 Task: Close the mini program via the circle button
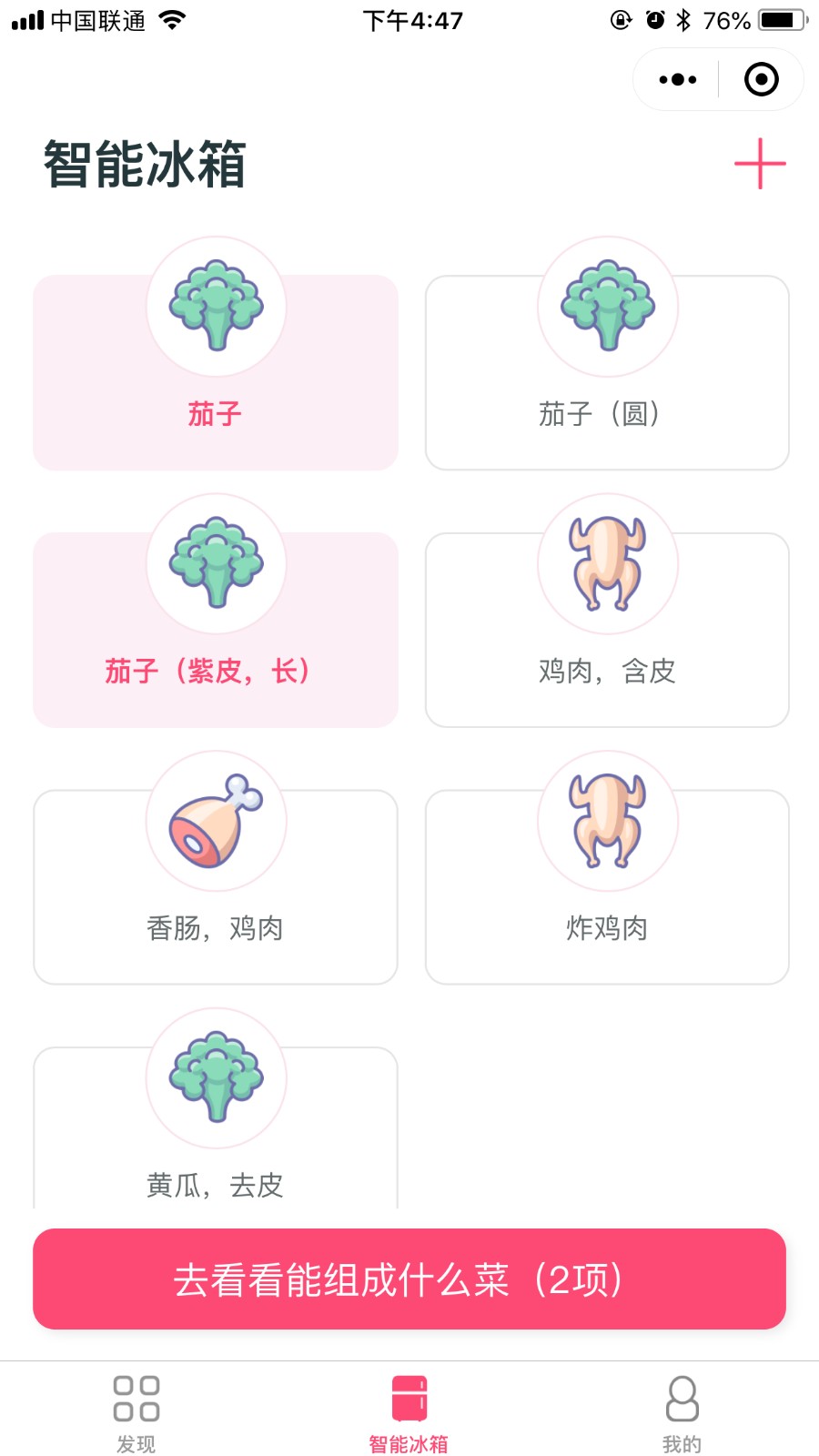click(762, 80)
